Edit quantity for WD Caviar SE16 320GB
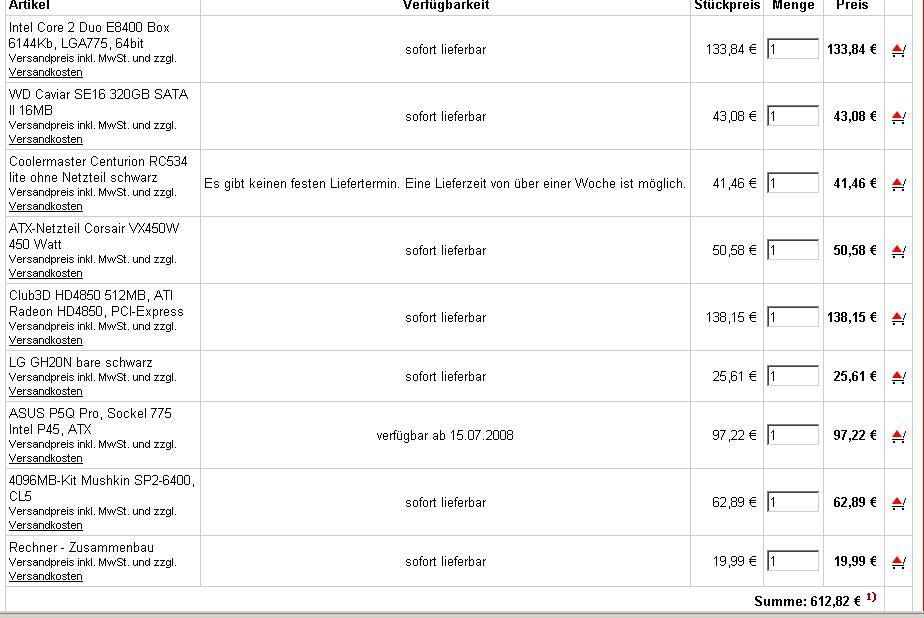 click(x=793, y=116)
